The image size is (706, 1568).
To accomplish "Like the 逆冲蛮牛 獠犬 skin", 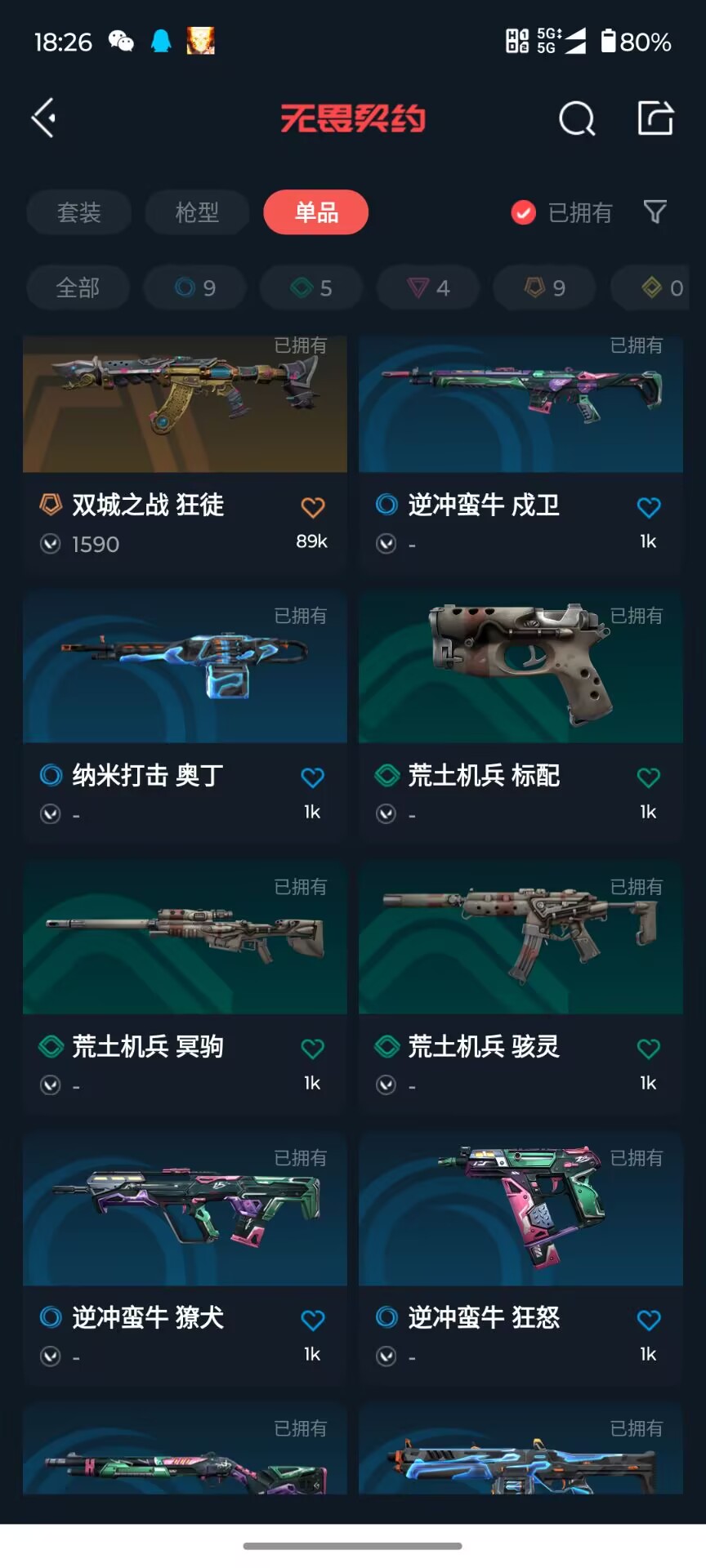I will pos(313,1320).
